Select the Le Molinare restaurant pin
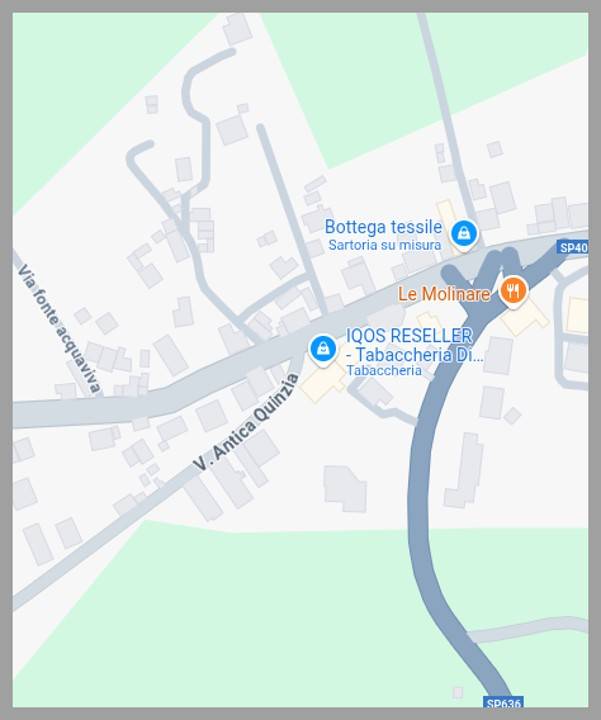The width and height of the screenshot is (601, 720). pos(513,291)
